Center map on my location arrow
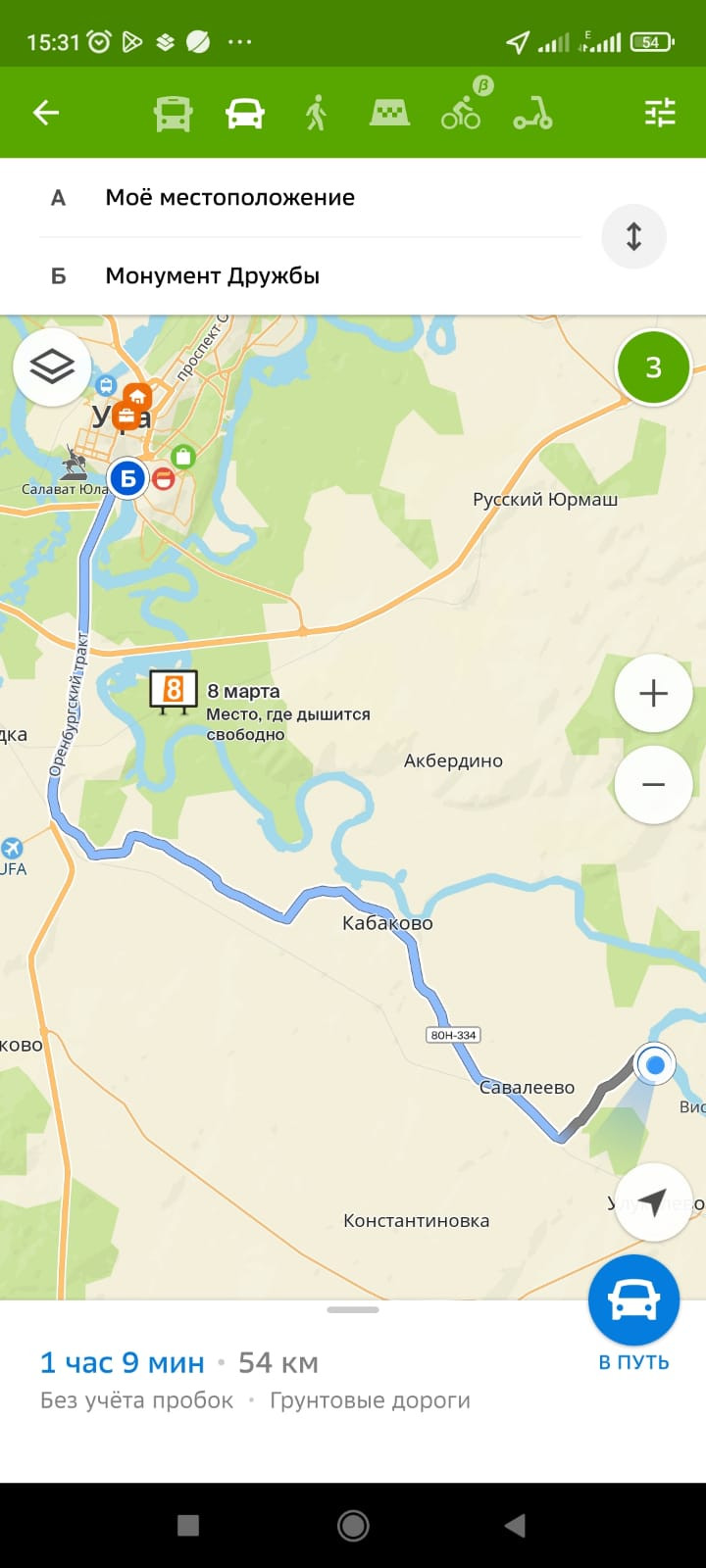The height and width of the screenshot is (1568, 706). 652,1201
